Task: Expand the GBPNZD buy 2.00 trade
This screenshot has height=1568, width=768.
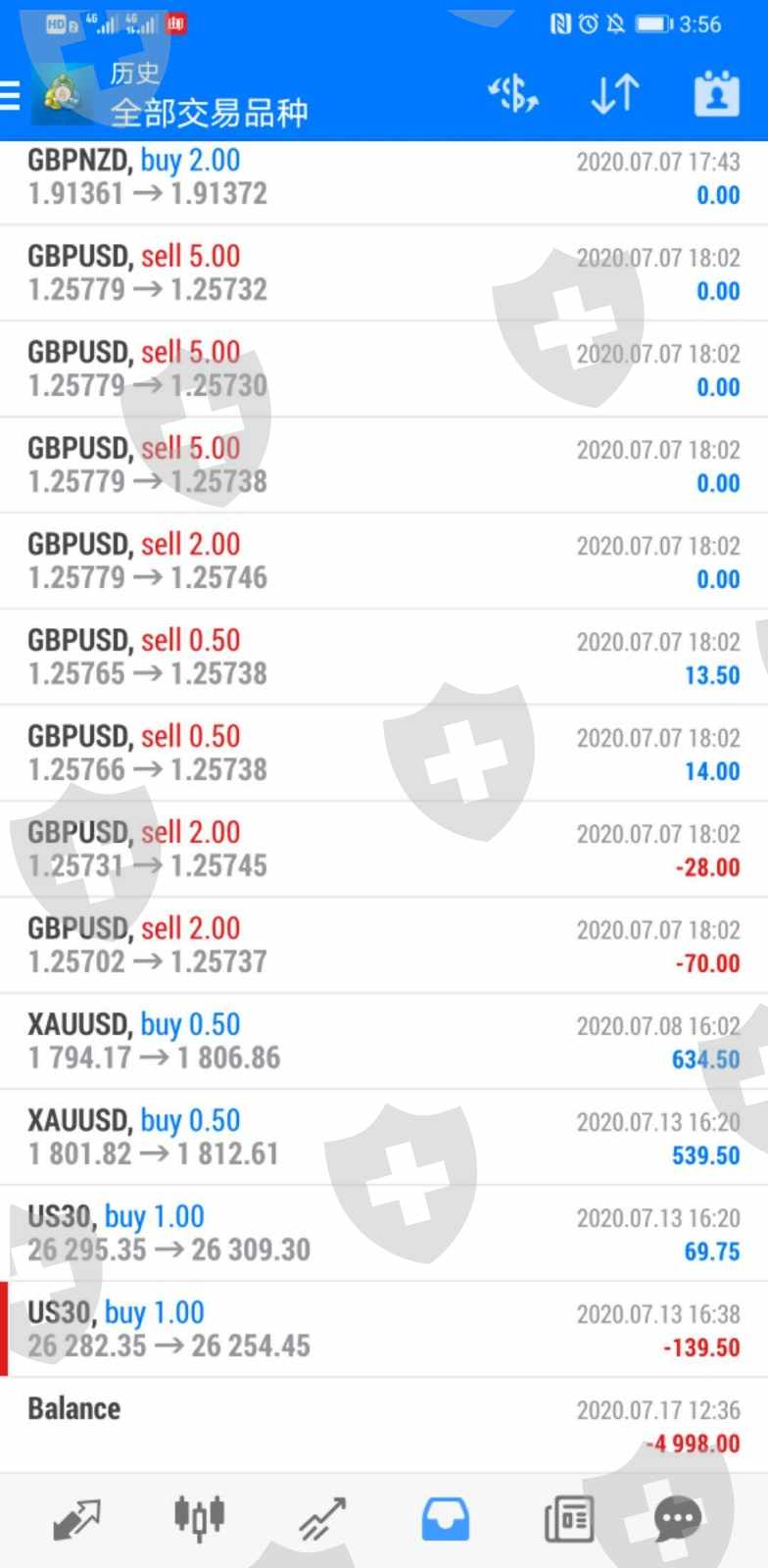Action: 384,177
